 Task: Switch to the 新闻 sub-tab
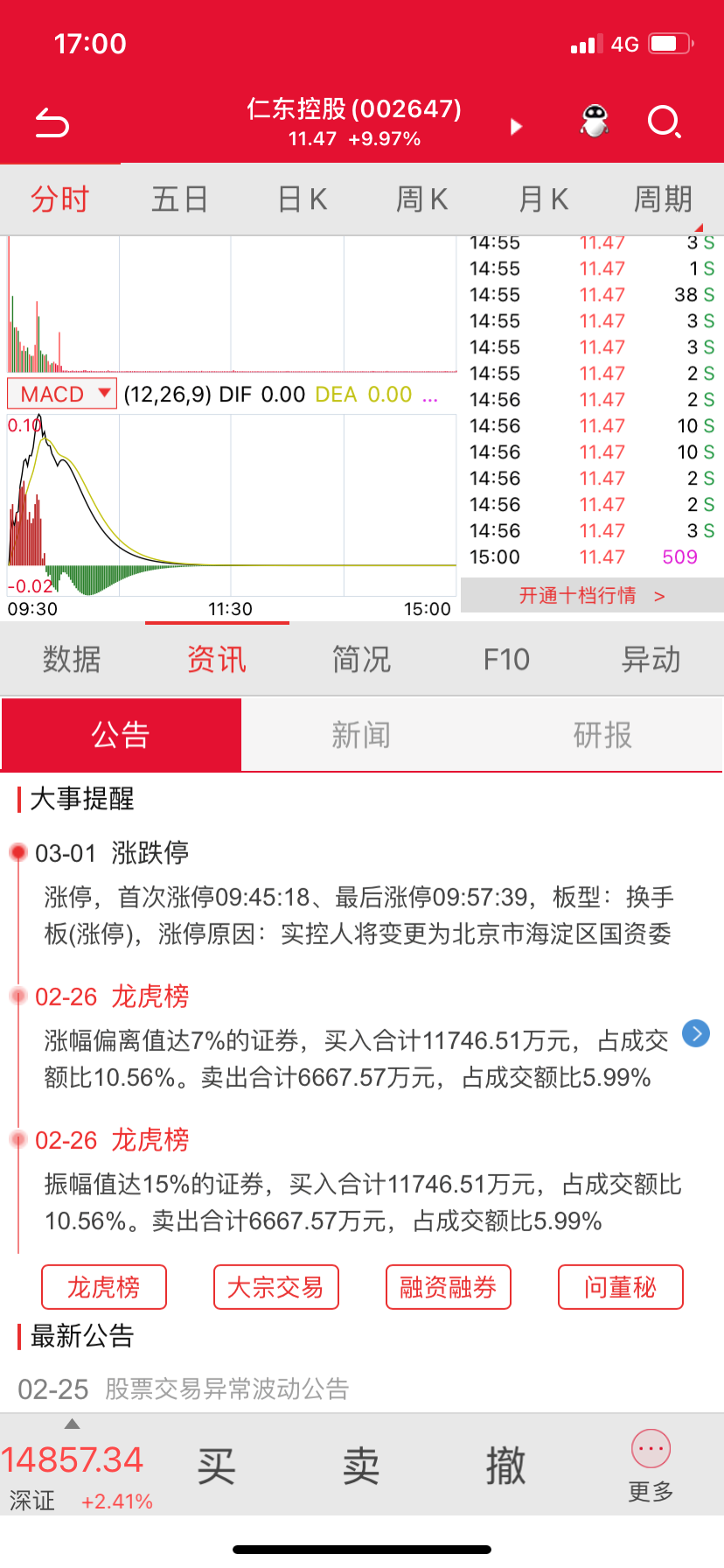tap(361, 735)
